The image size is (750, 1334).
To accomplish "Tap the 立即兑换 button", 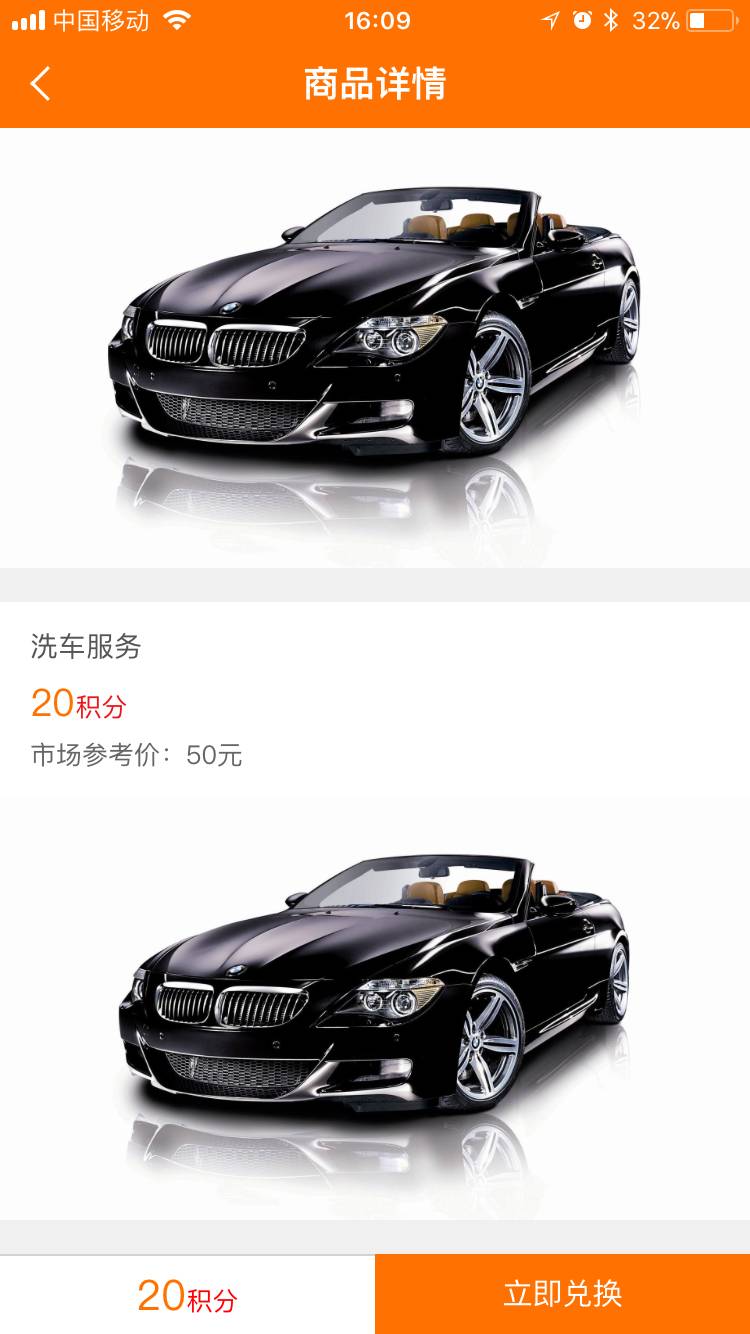I will [562, 1294].
